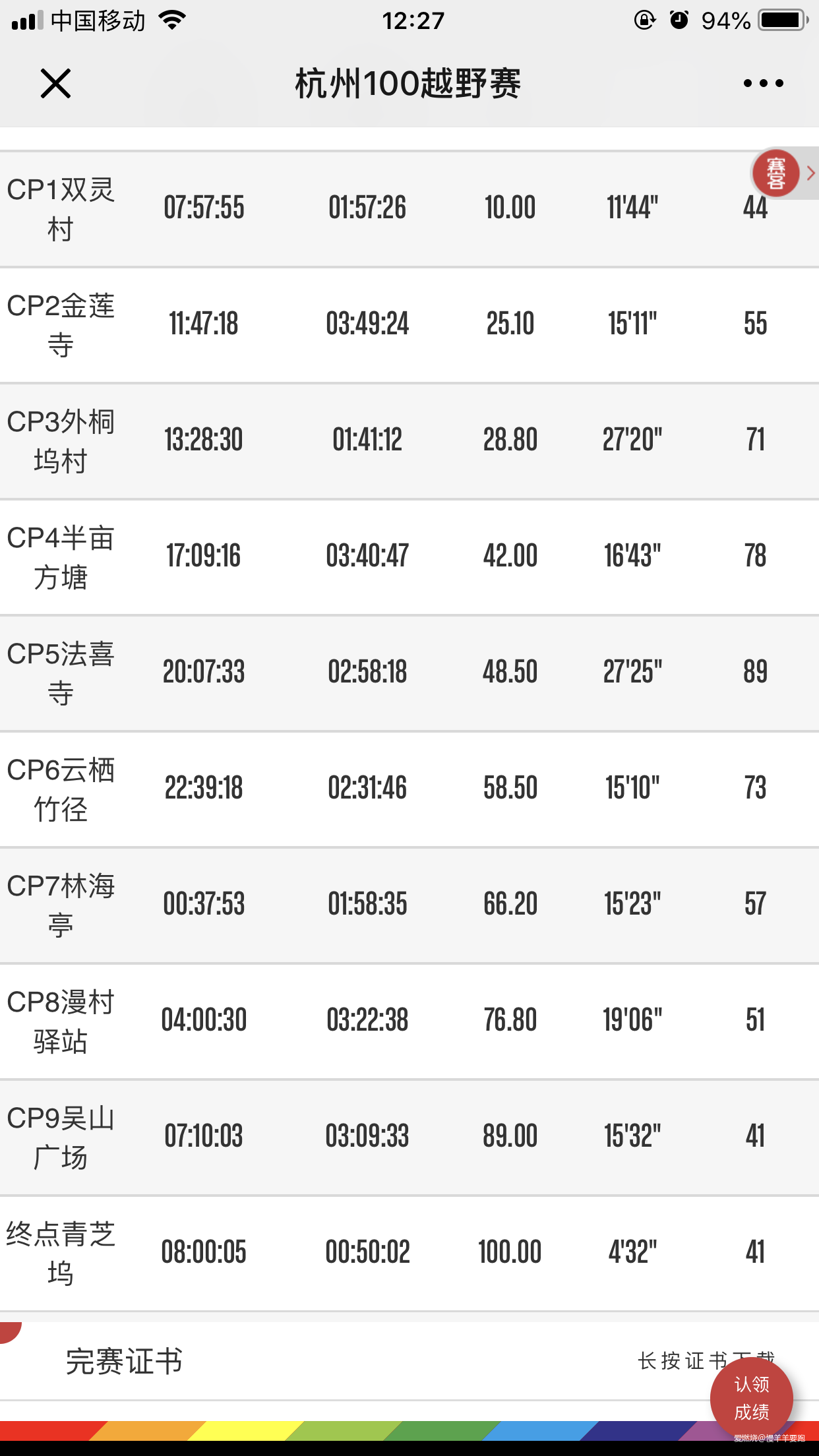Tap the Wi-Fi icon in status bar
This screenshot has height=1456, width=819.
(173, 20)
